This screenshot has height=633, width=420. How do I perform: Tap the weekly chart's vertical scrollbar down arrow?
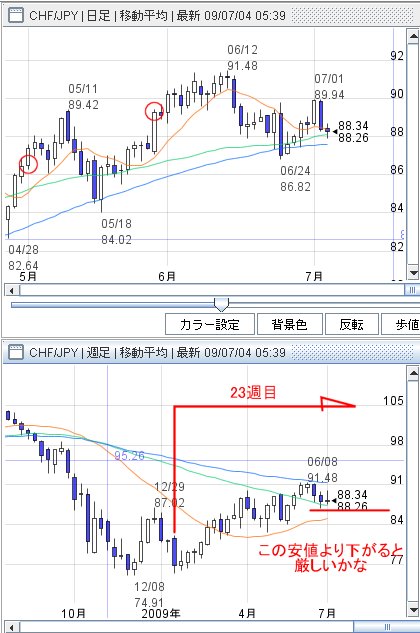(x=413, y=609)
